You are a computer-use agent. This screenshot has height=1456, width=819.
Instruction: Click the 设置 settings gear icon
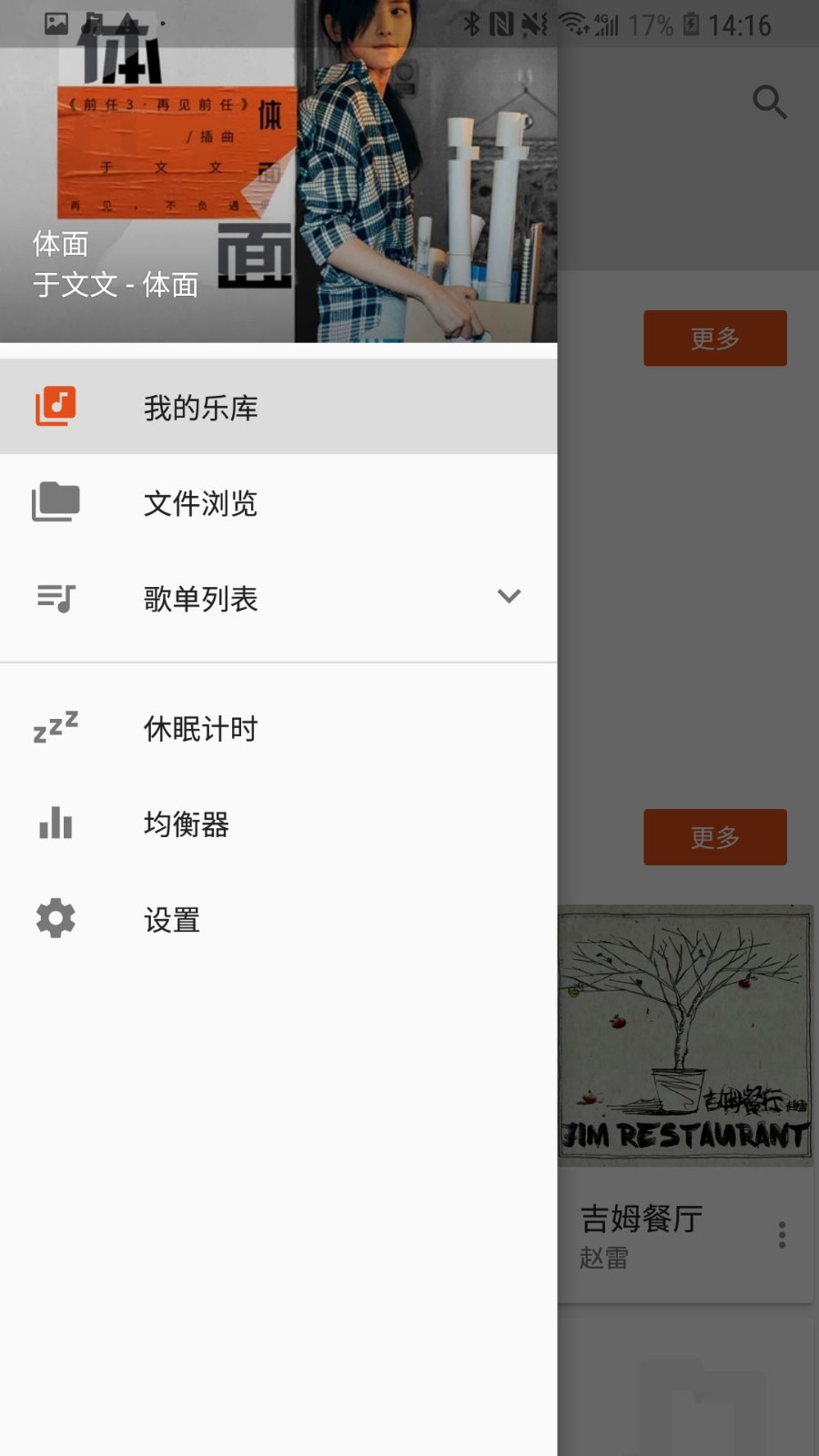tap(55, 919)
